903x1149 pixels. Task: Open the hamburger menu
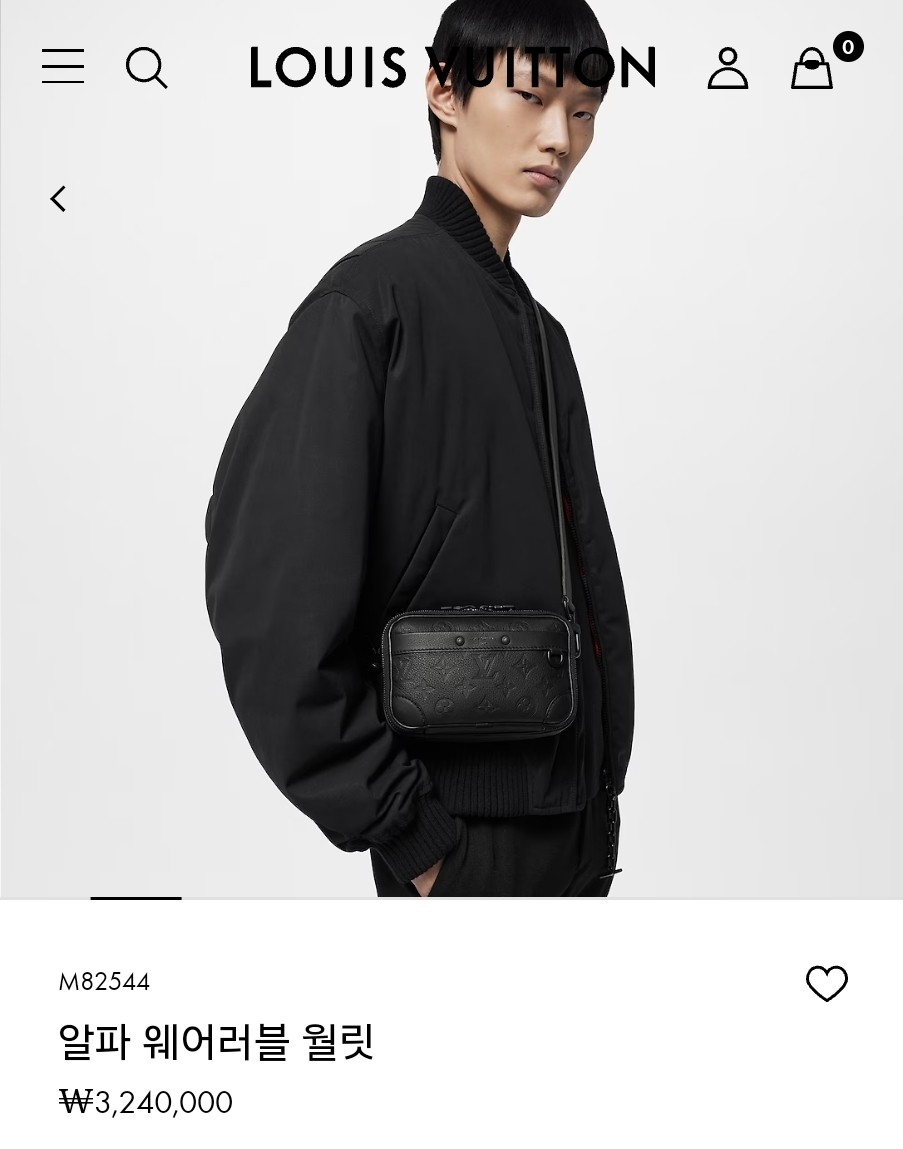coord(62,67)
